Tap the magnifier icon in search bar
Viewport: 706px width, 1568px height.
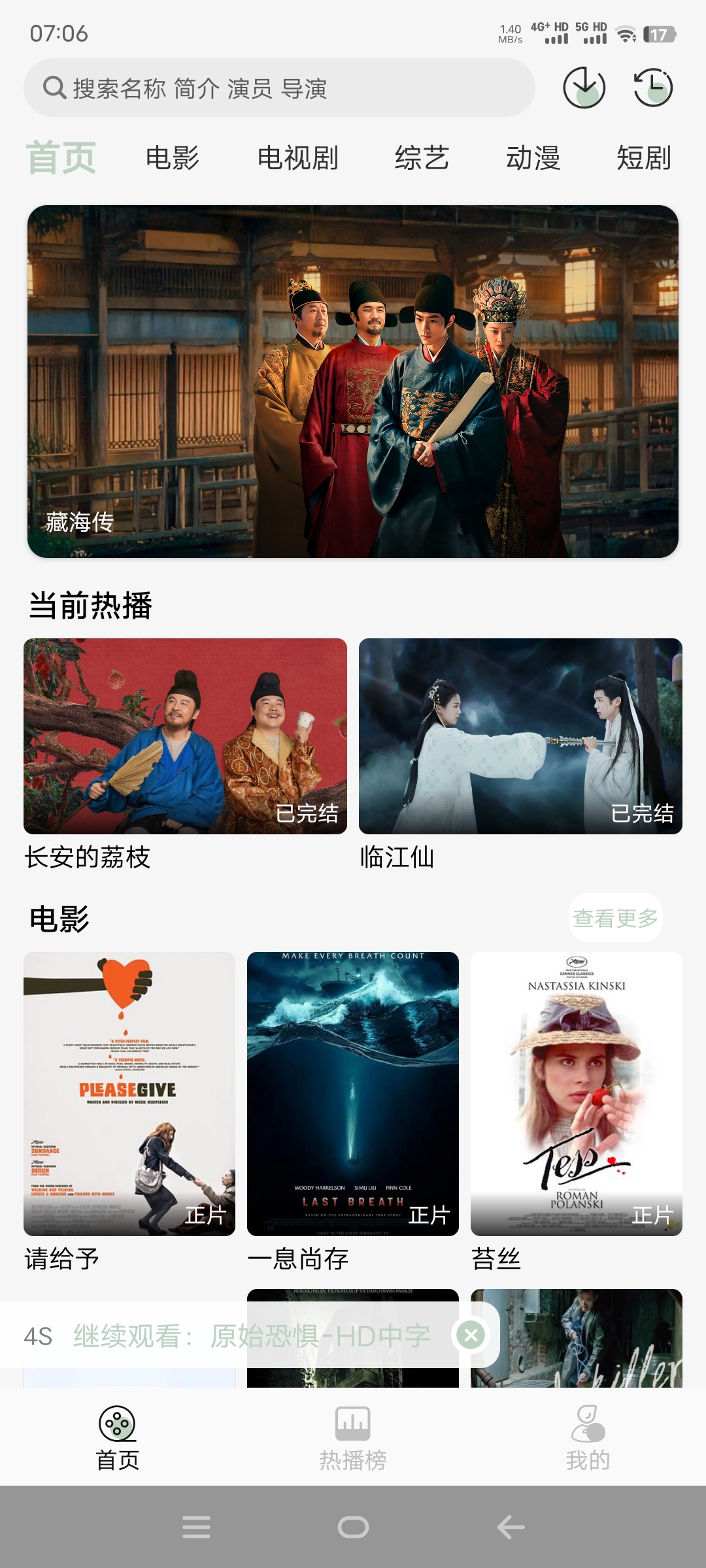click(x=54, y=88)
